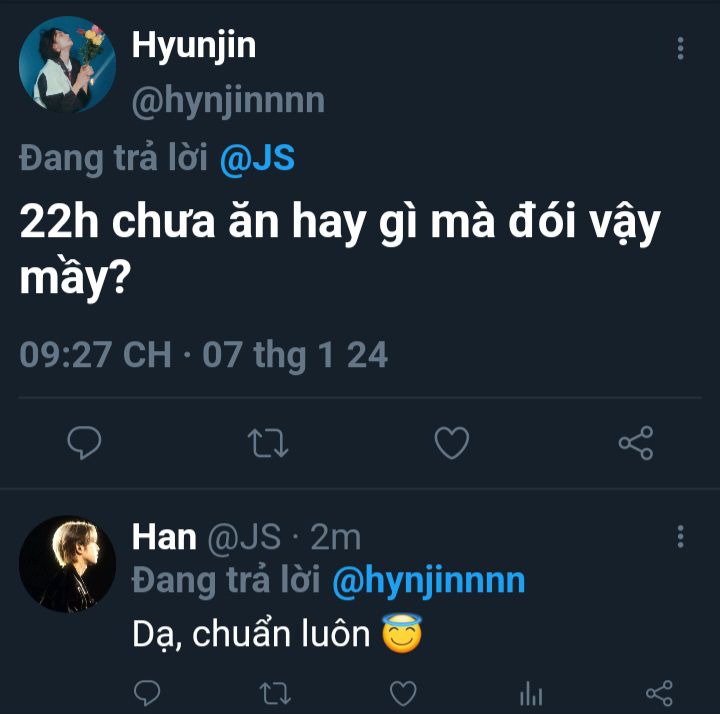Share Han's reply
Viewport: 720px width, 714px height.
pos(658,692)
